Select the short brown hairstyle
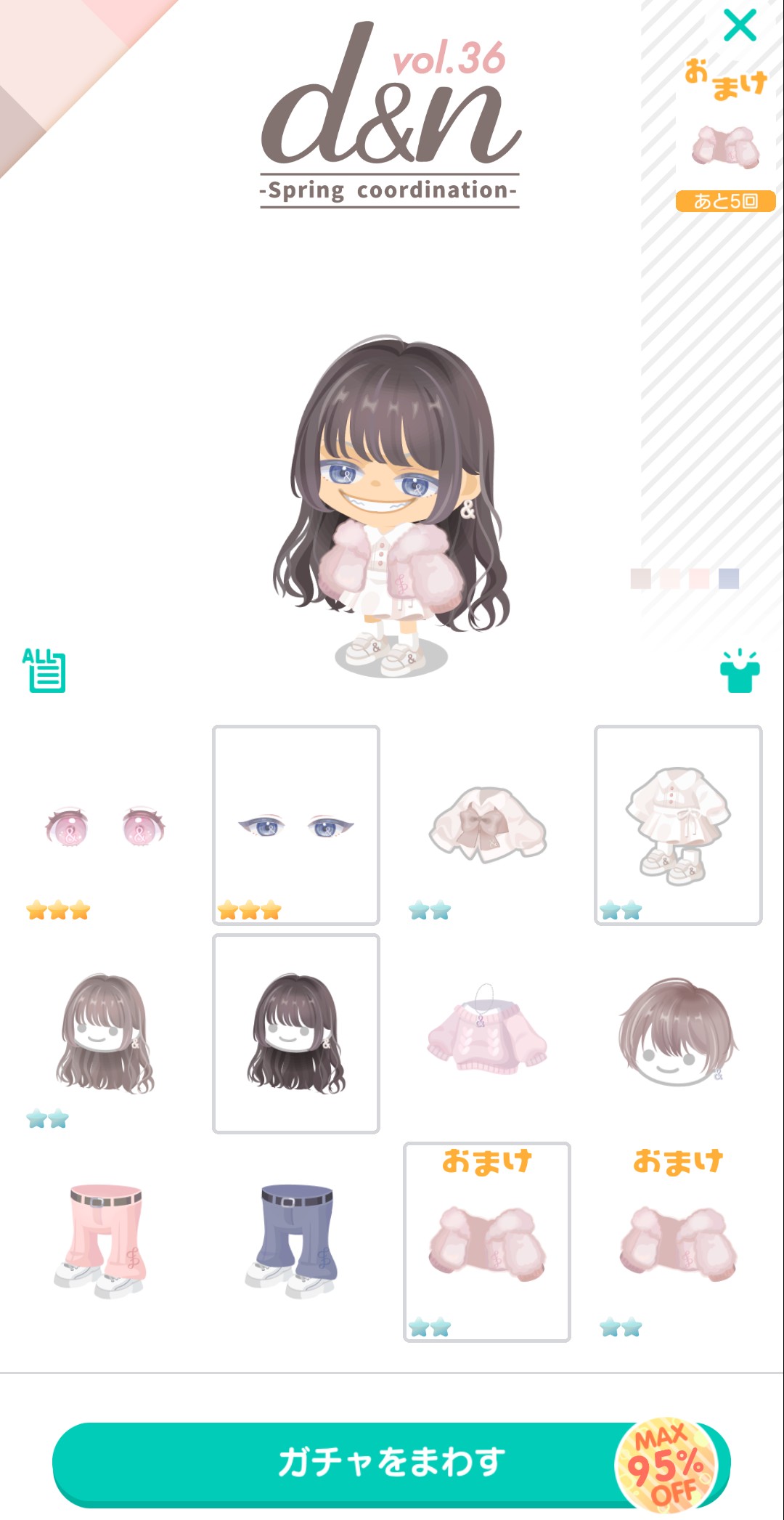The height and width of the screenshot is (1520, 784). (x=678, y=1033)
